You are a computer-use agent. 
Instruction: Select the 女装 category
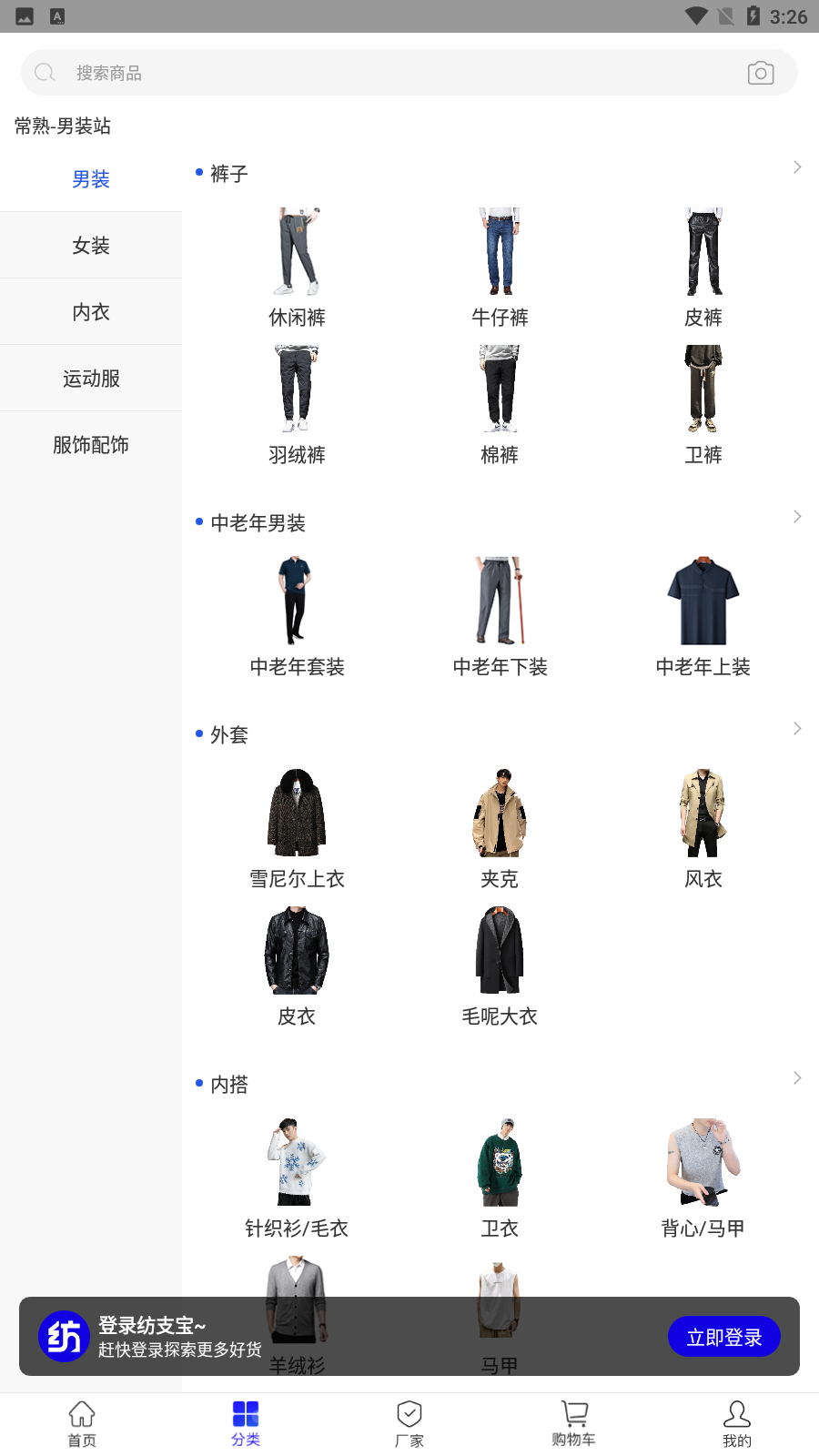click(x=91, y=246)
